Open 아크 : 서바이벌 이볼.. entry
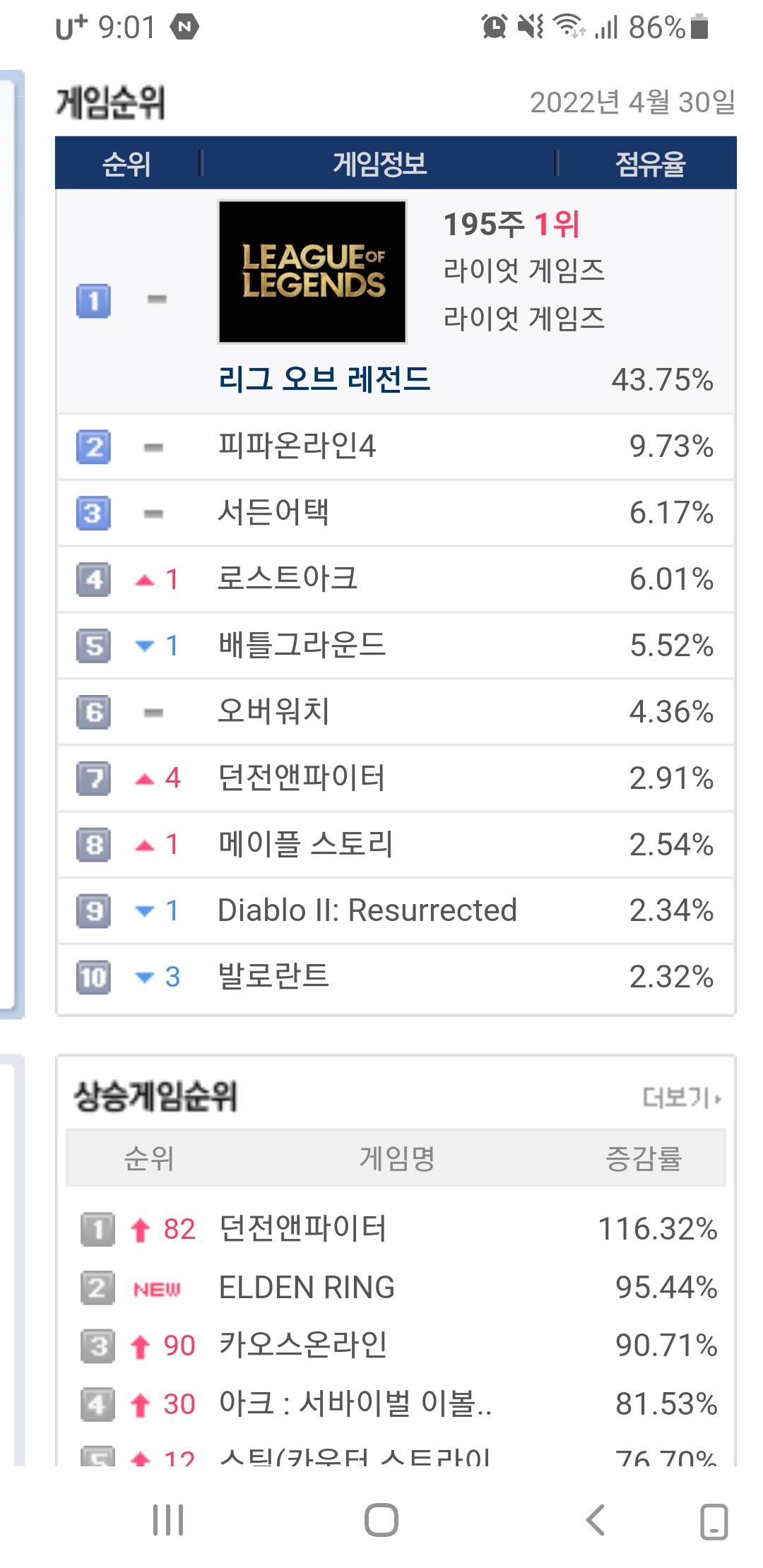Viewport: 763px width, 1568px height. click(x=355, y=1404)
